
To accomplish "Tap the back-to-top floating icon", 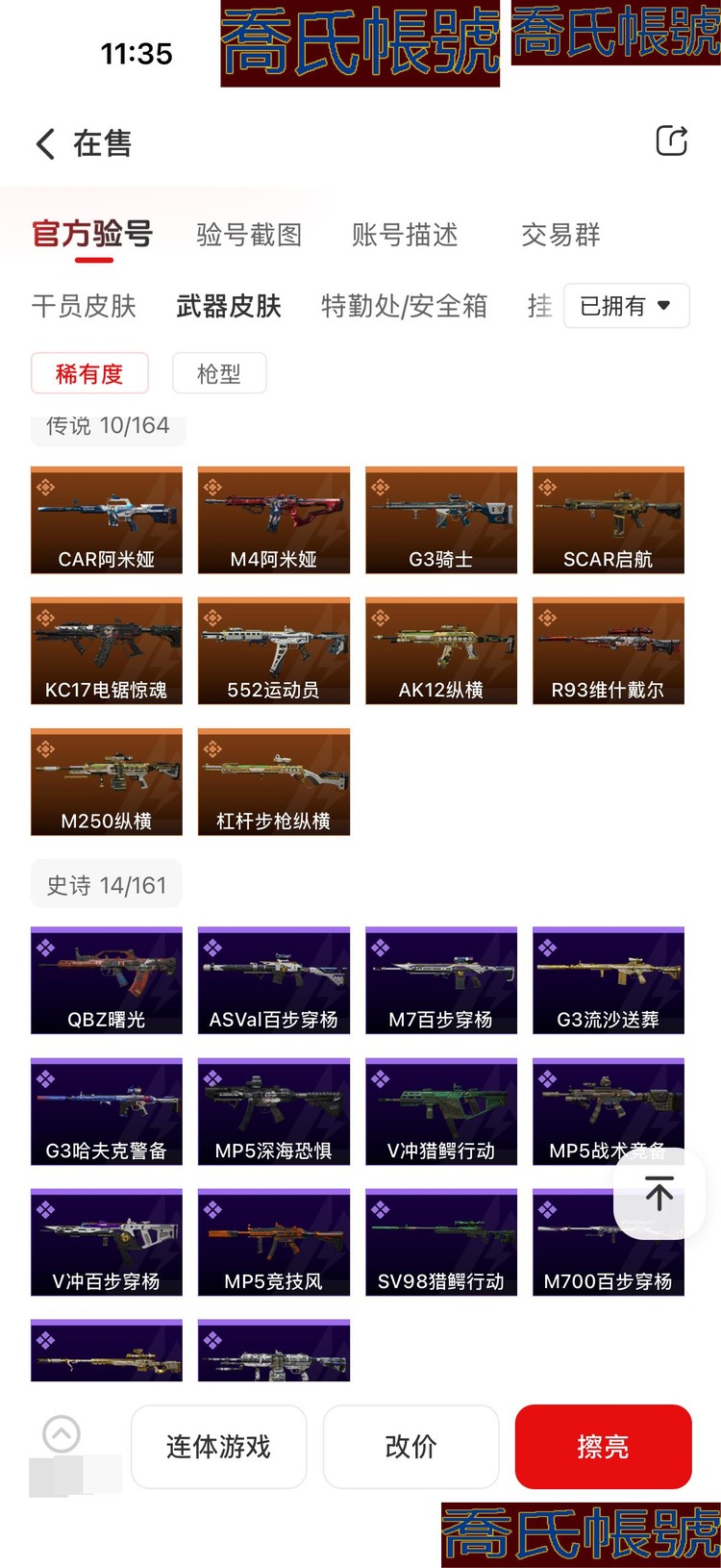I will point(659,1193).
